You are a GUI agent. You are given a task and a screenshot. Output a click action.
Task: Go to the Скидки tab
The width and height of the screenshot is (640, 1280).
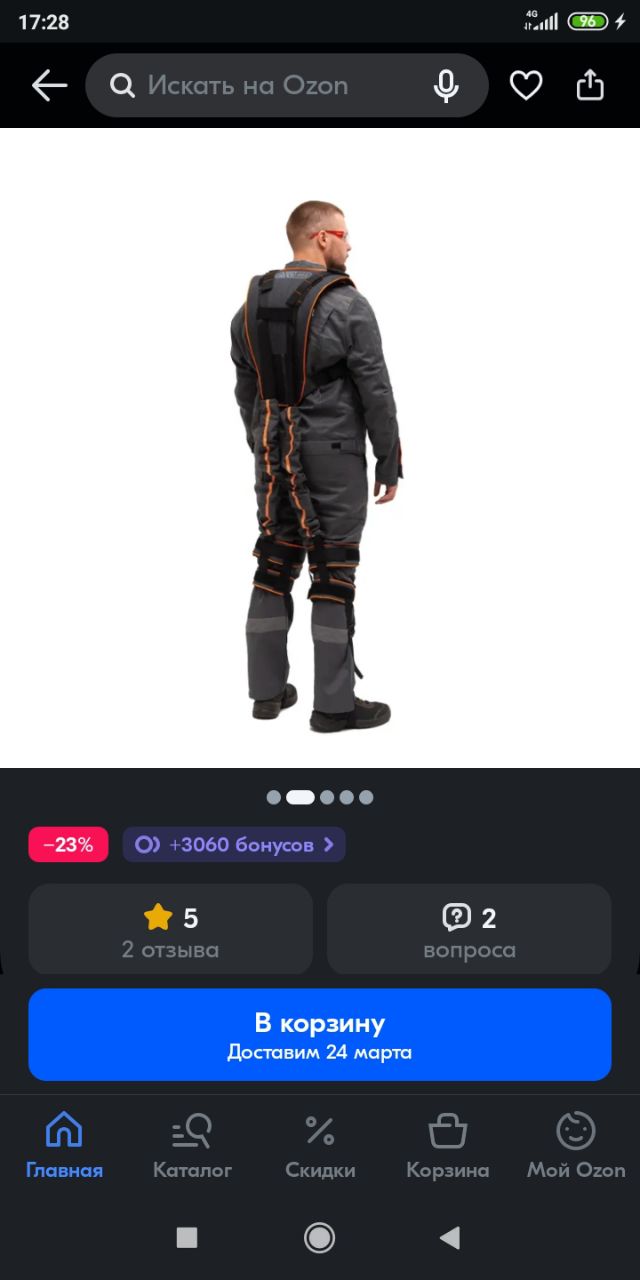(320, 1146)
